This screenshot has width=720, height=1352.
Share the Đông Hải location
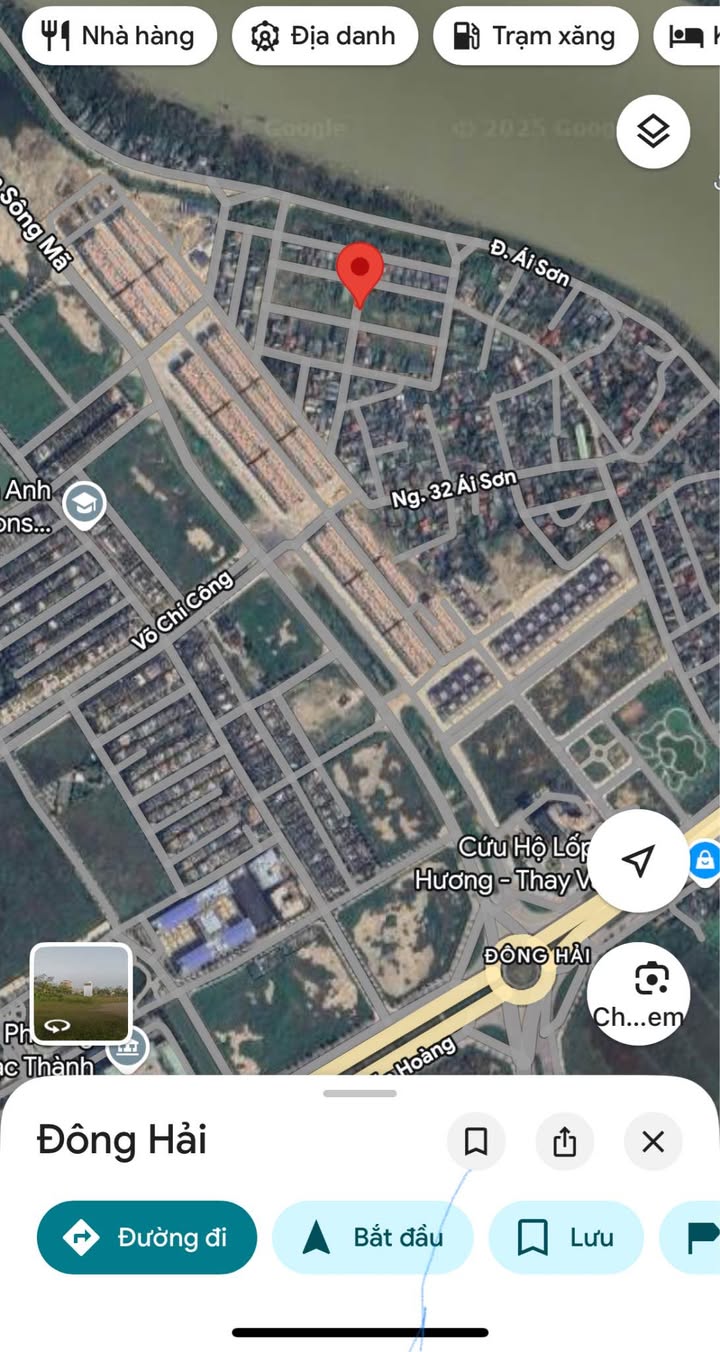tap(565, 1141)
